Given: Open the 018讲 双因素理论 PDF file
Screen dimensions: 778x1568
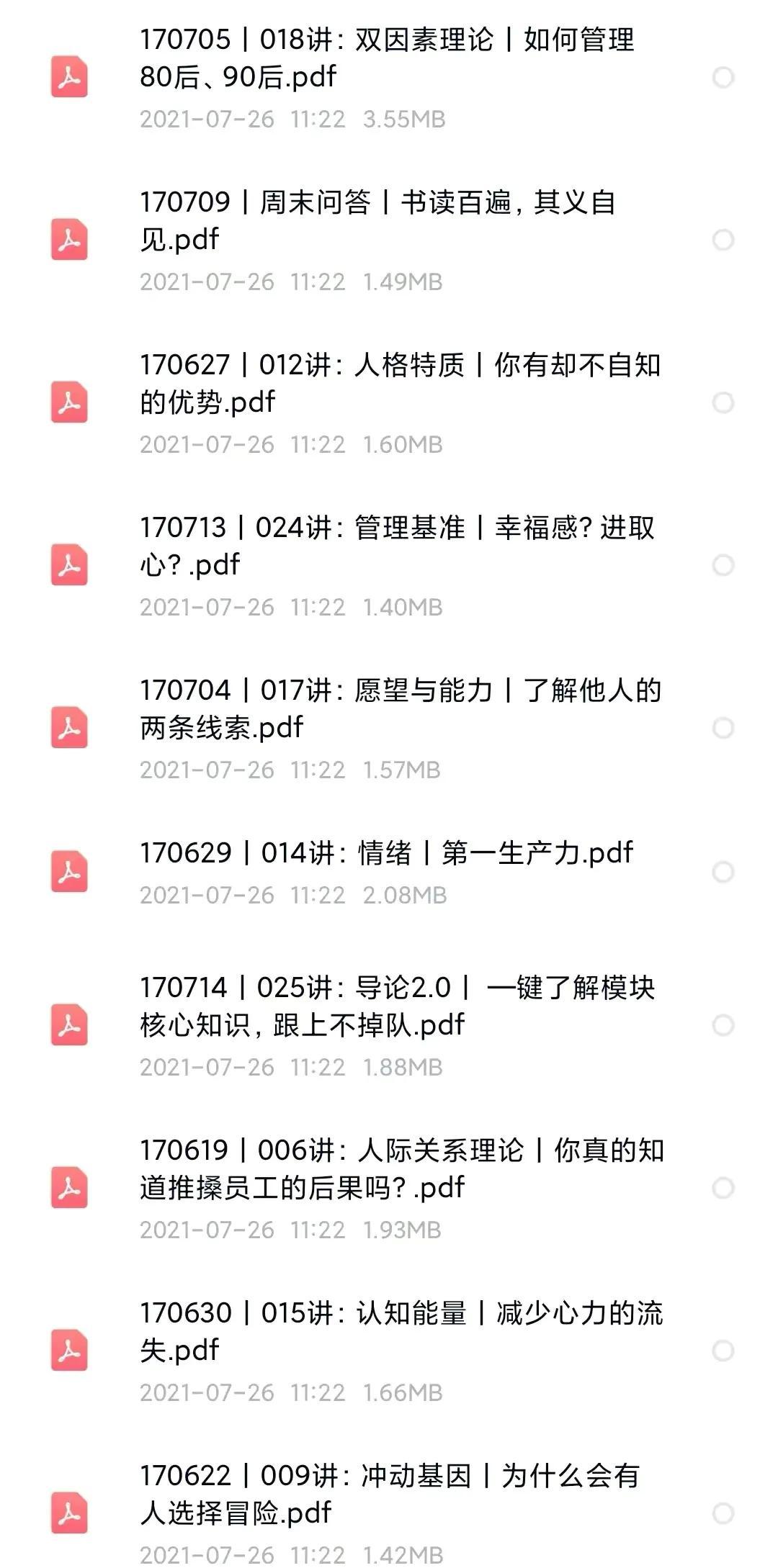Looking at the screenshot, I should click(387, 58).
